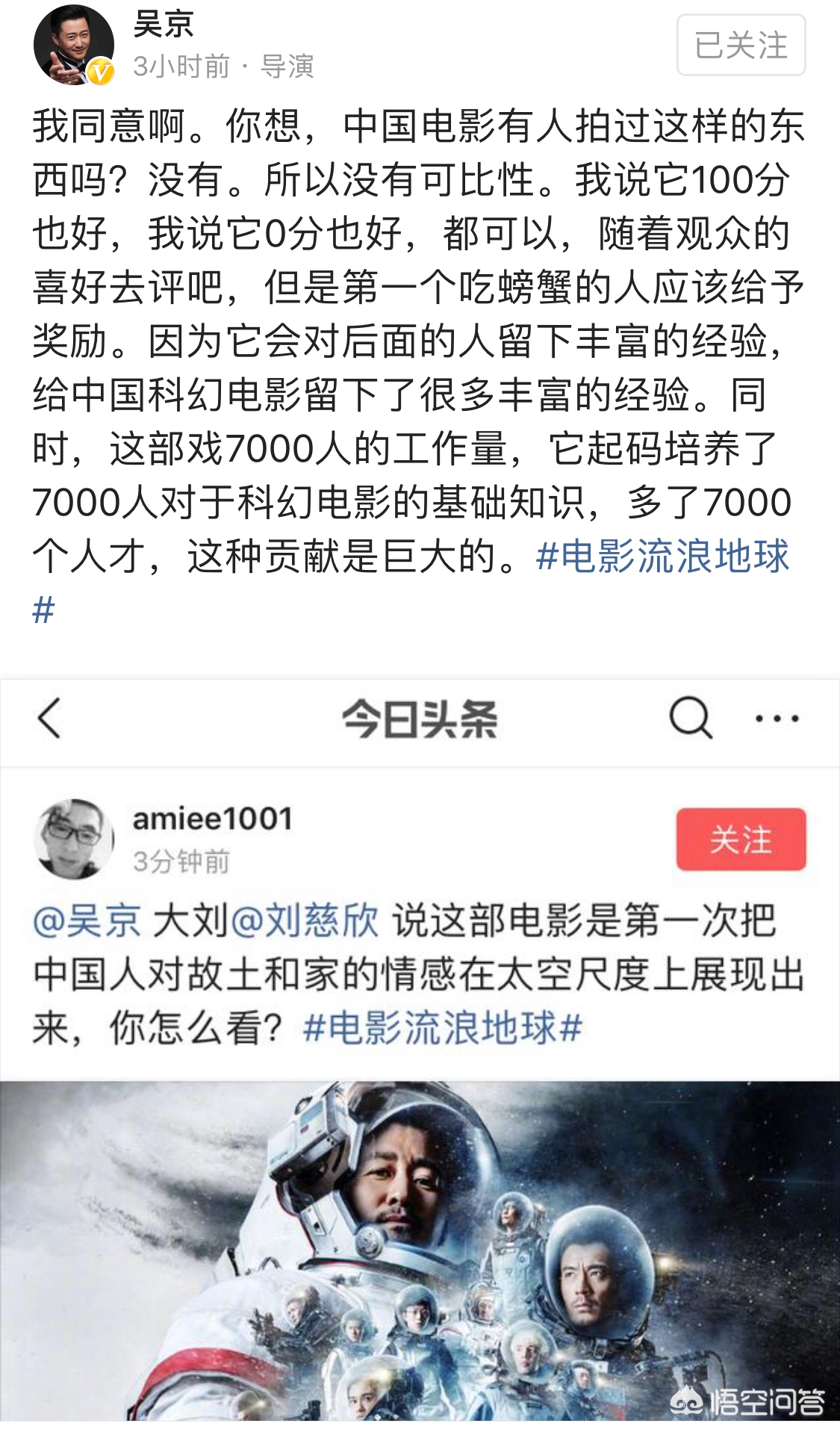
Task: Tap the 已关注 button to unfollow 吴京
Action: [741, 45]
